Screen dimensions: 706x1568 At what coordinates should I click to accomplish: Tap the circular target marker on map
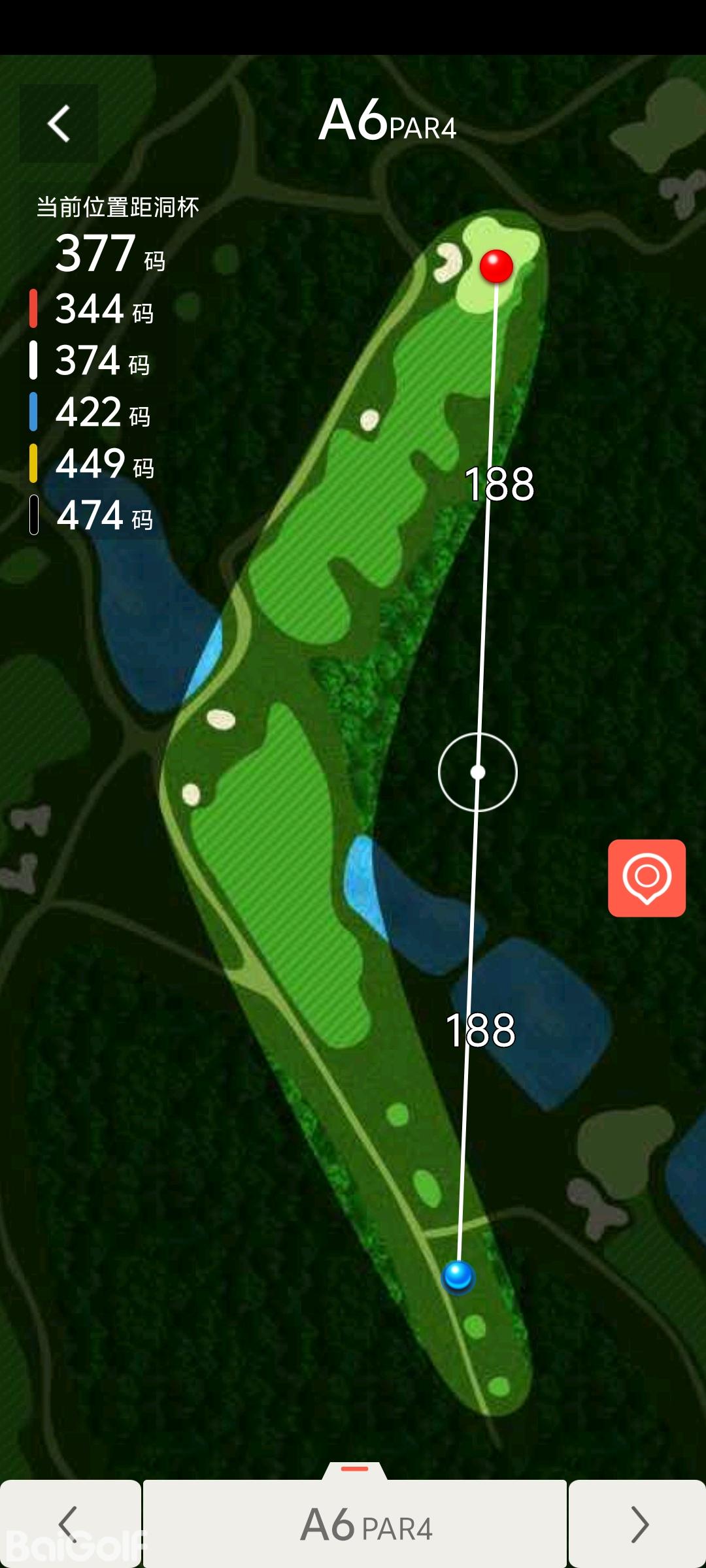click(x=478, y=772)
